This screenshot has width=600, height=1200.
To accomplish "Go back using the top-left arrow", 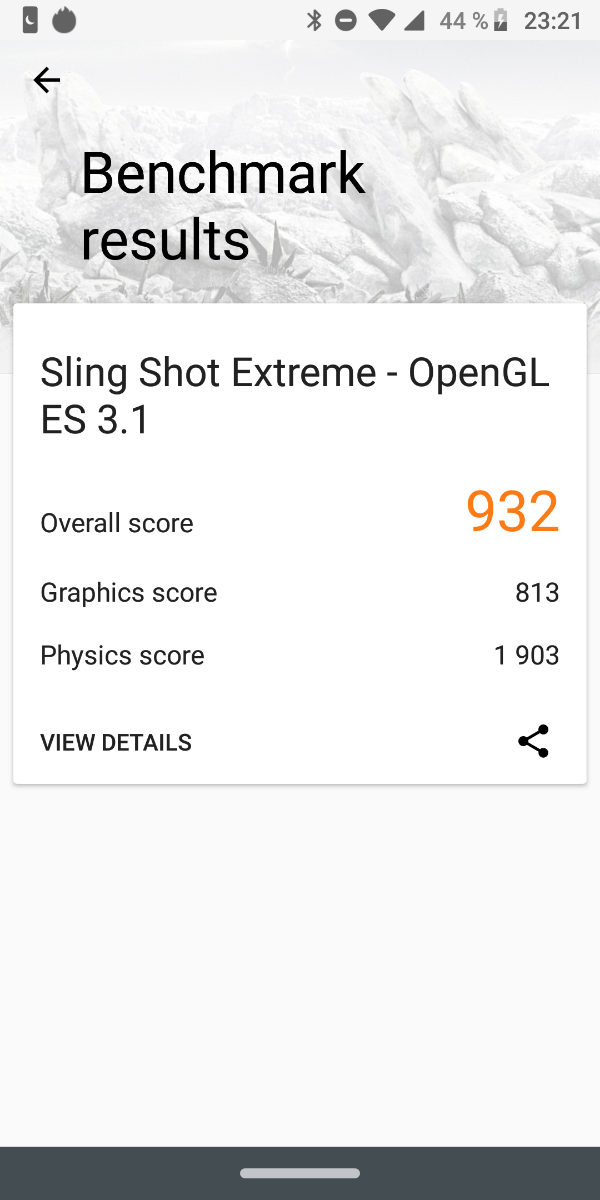I will coord(46,80).
